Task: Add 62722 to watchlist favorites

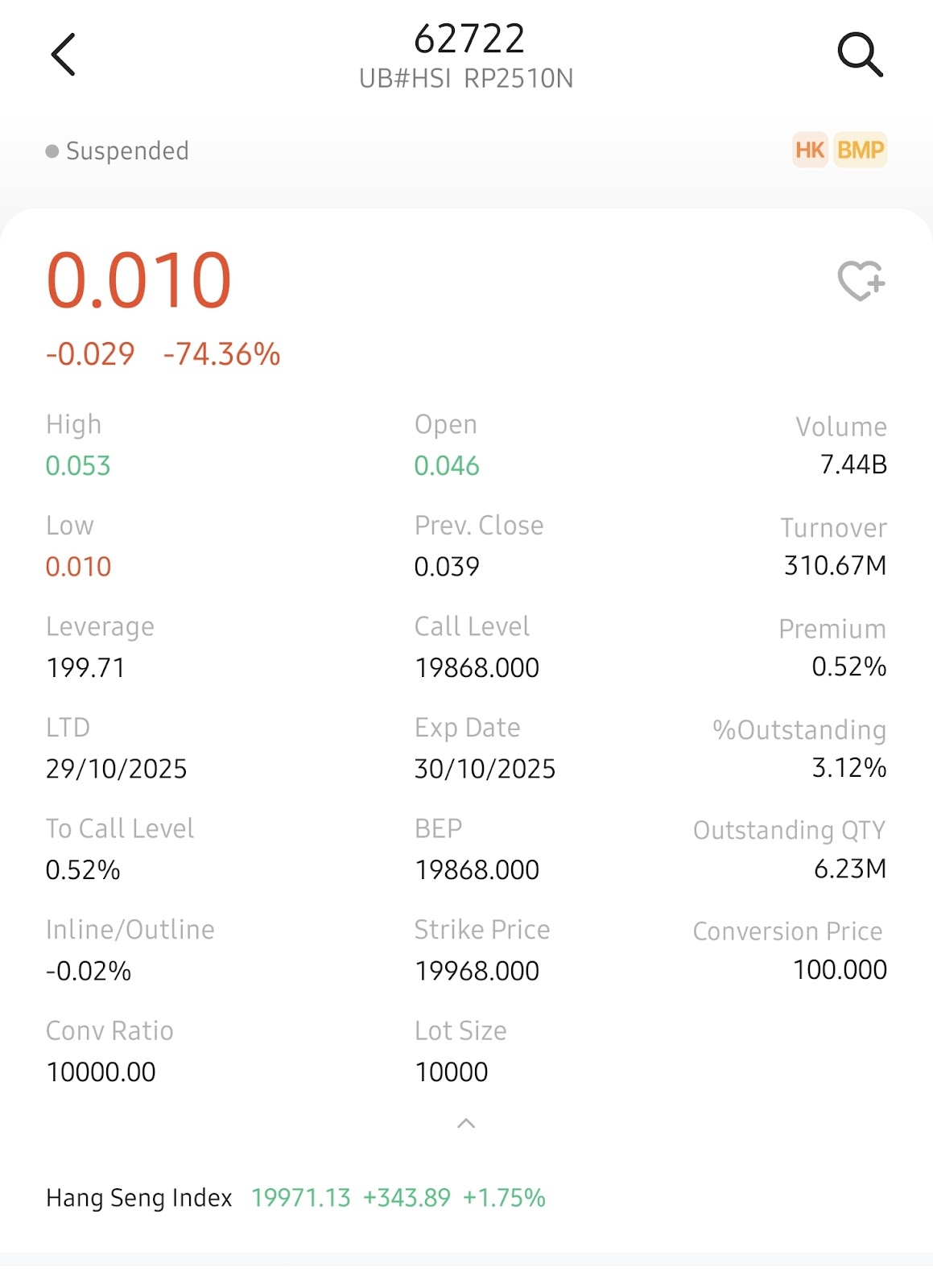Action: 861,281
